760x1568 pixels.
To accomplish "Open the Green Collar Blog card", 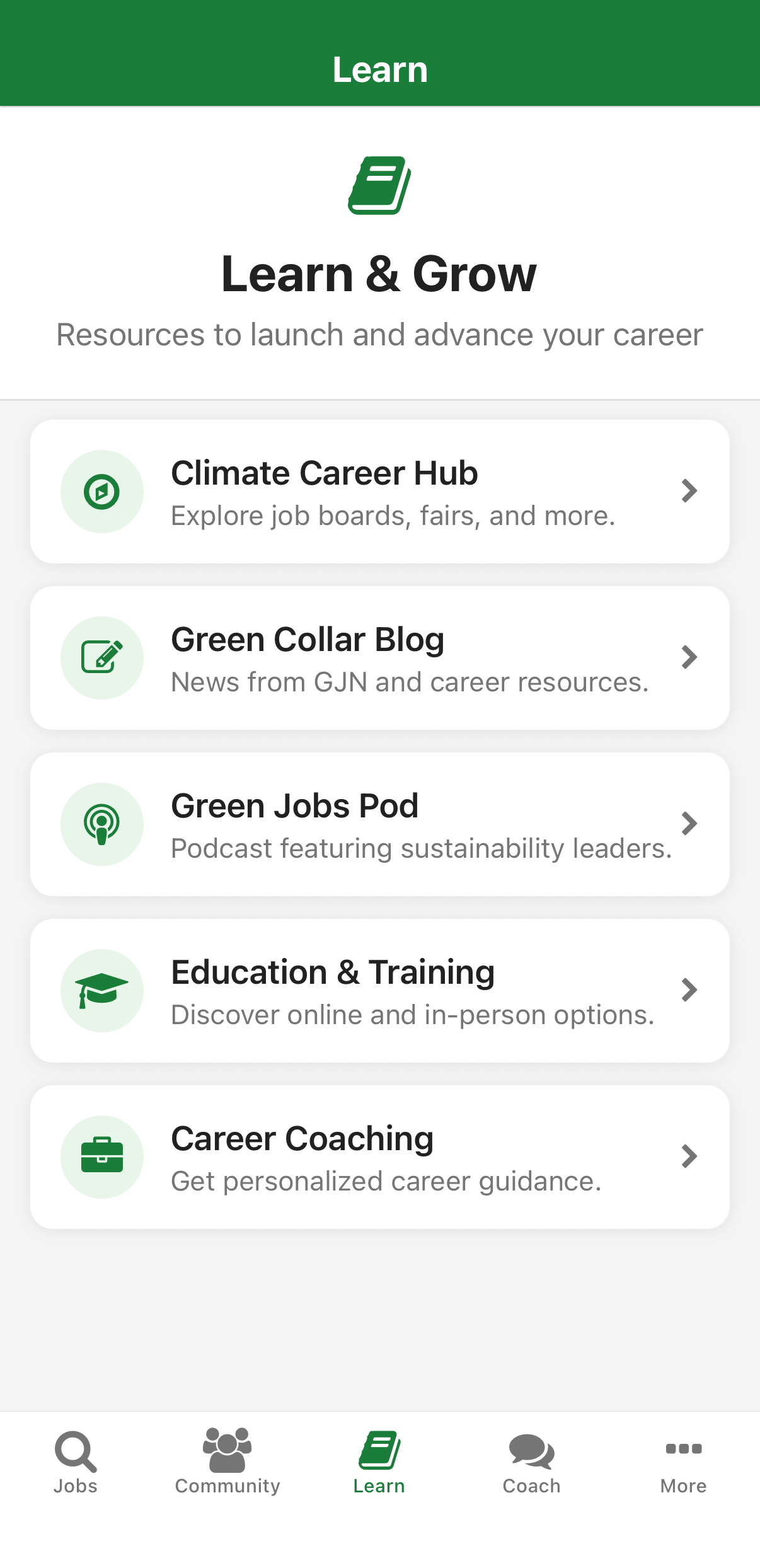I will [x=379, y=657].
